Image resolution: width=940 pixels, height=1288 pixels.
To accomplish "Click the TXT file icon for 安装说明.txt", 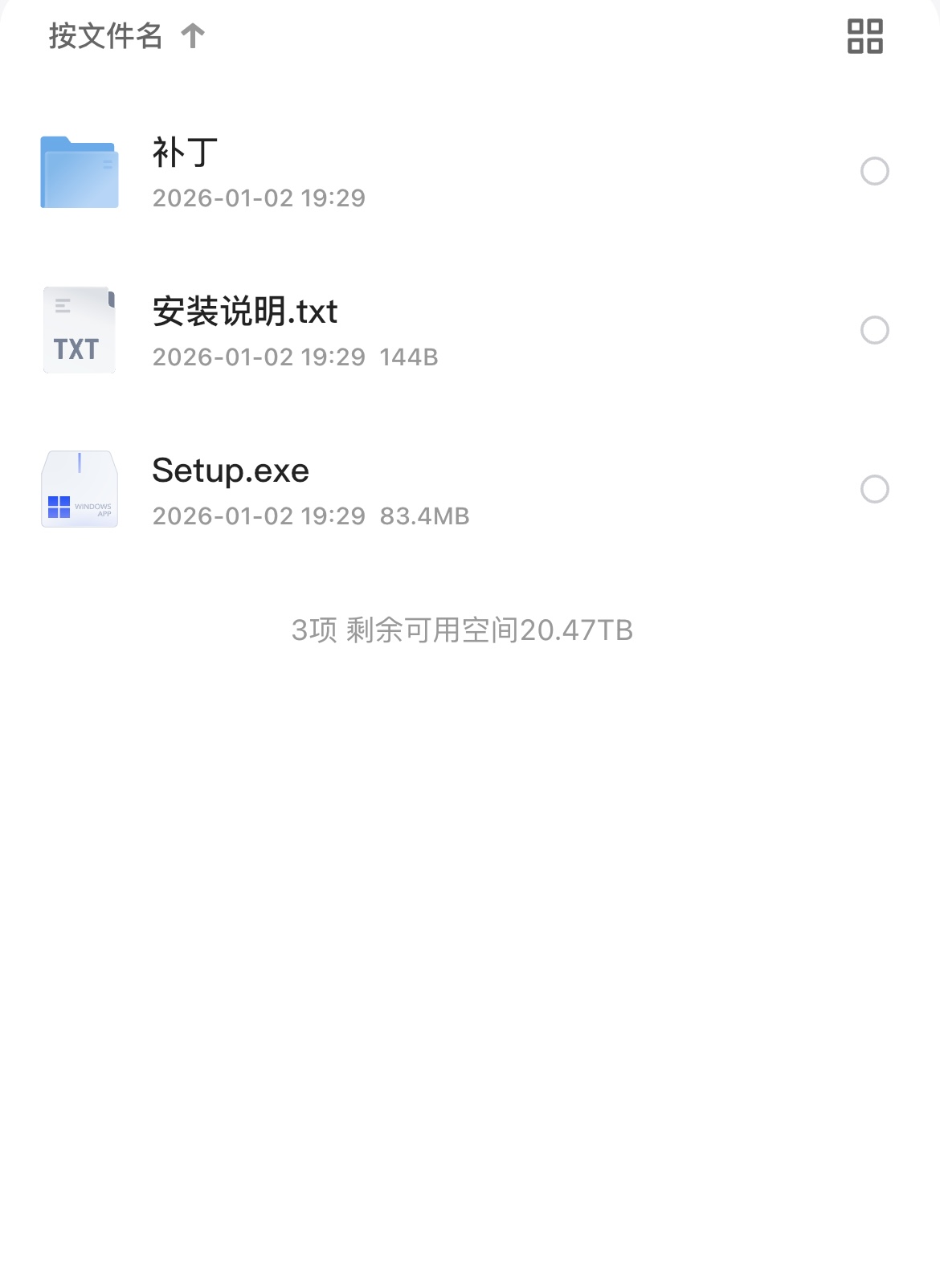I will (79, 329).
